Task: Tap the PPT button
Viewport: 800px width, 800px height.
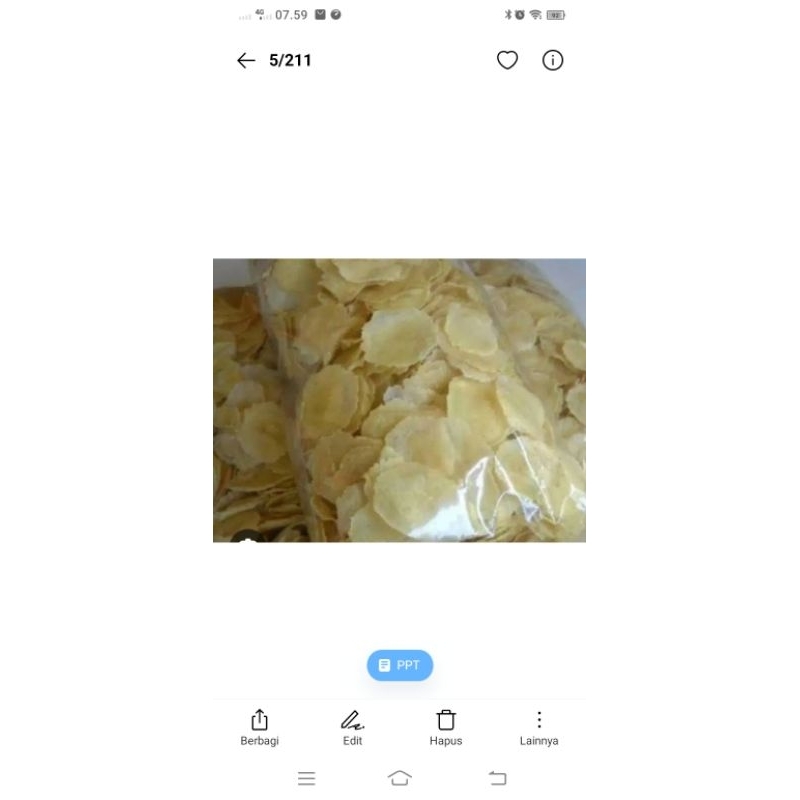Action: [400, 665]
